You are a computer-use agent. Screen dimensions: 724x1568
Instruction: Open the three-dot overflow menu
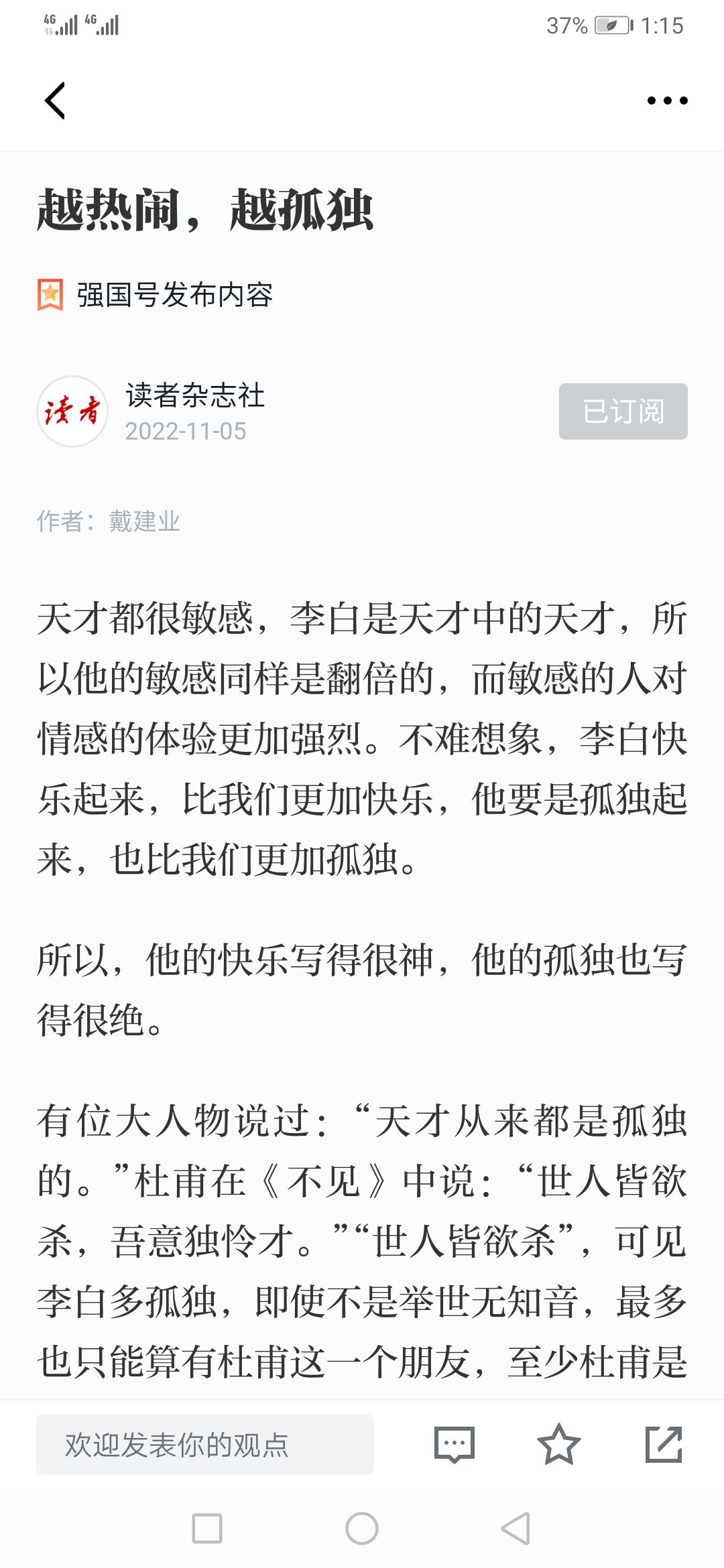667,101
